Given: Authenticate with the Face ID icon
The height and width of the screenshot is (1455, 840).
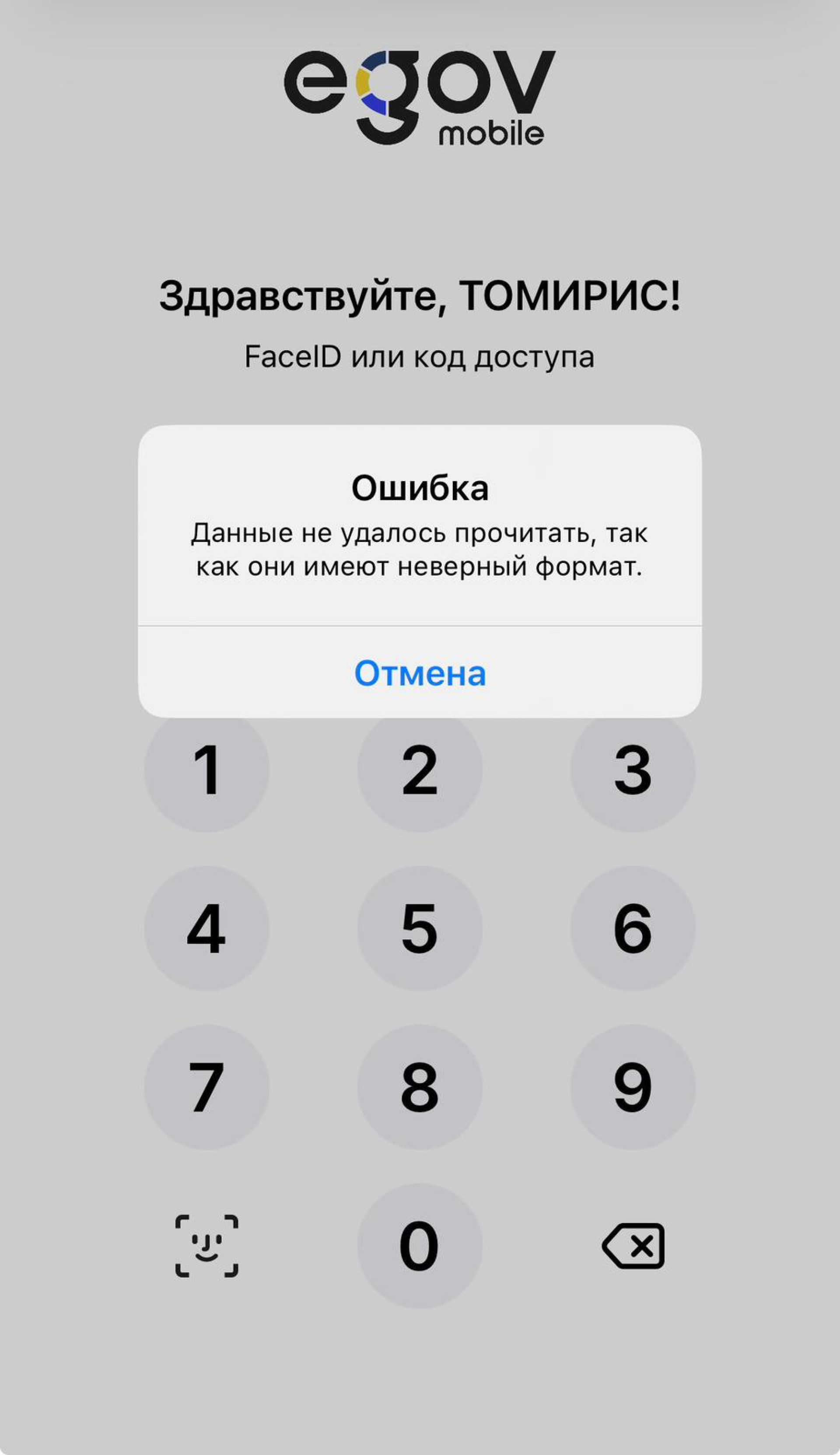Looking at the screenshot, I should tap(206, 1246).
